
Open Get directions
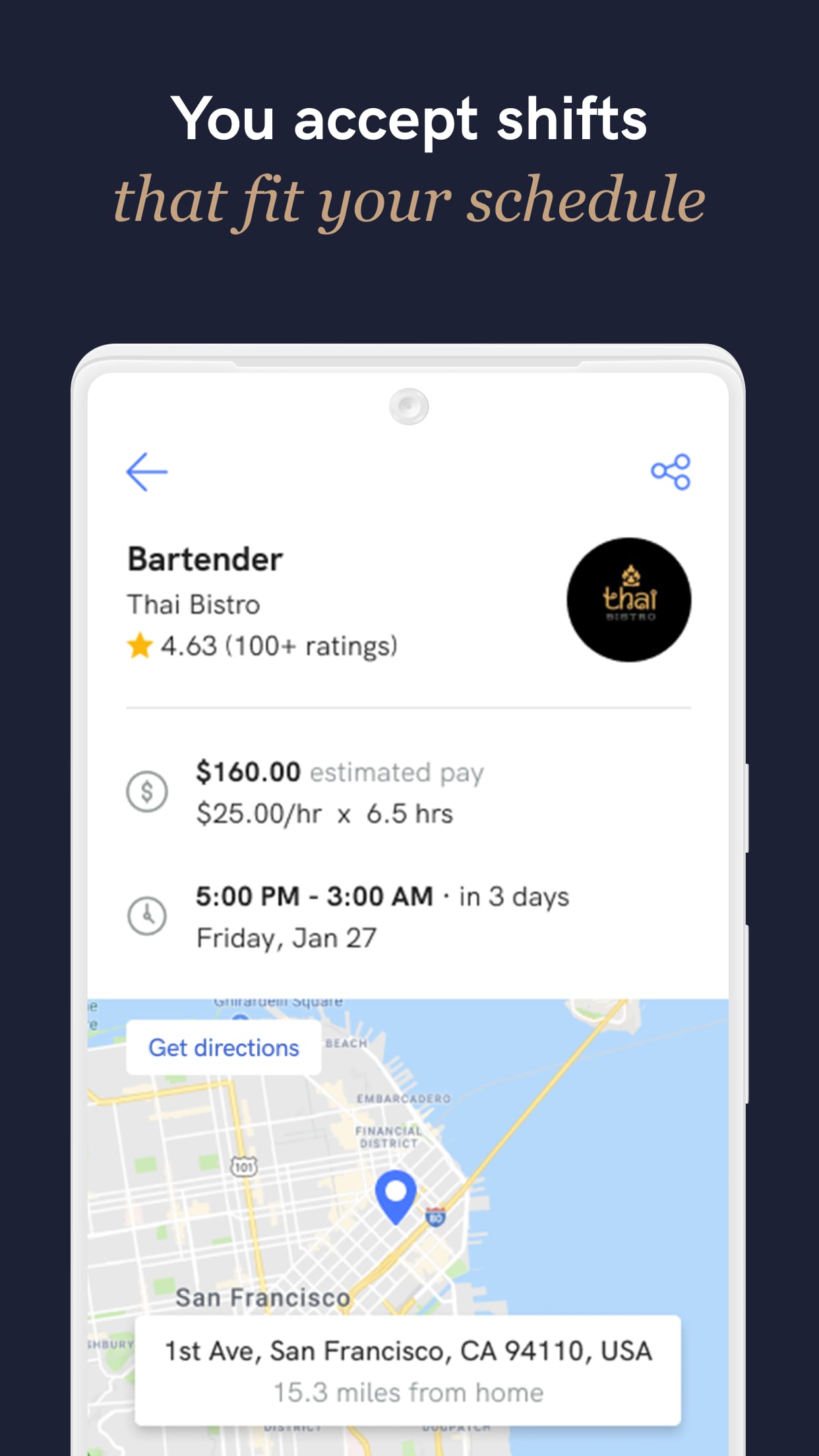coord(223,1048)
